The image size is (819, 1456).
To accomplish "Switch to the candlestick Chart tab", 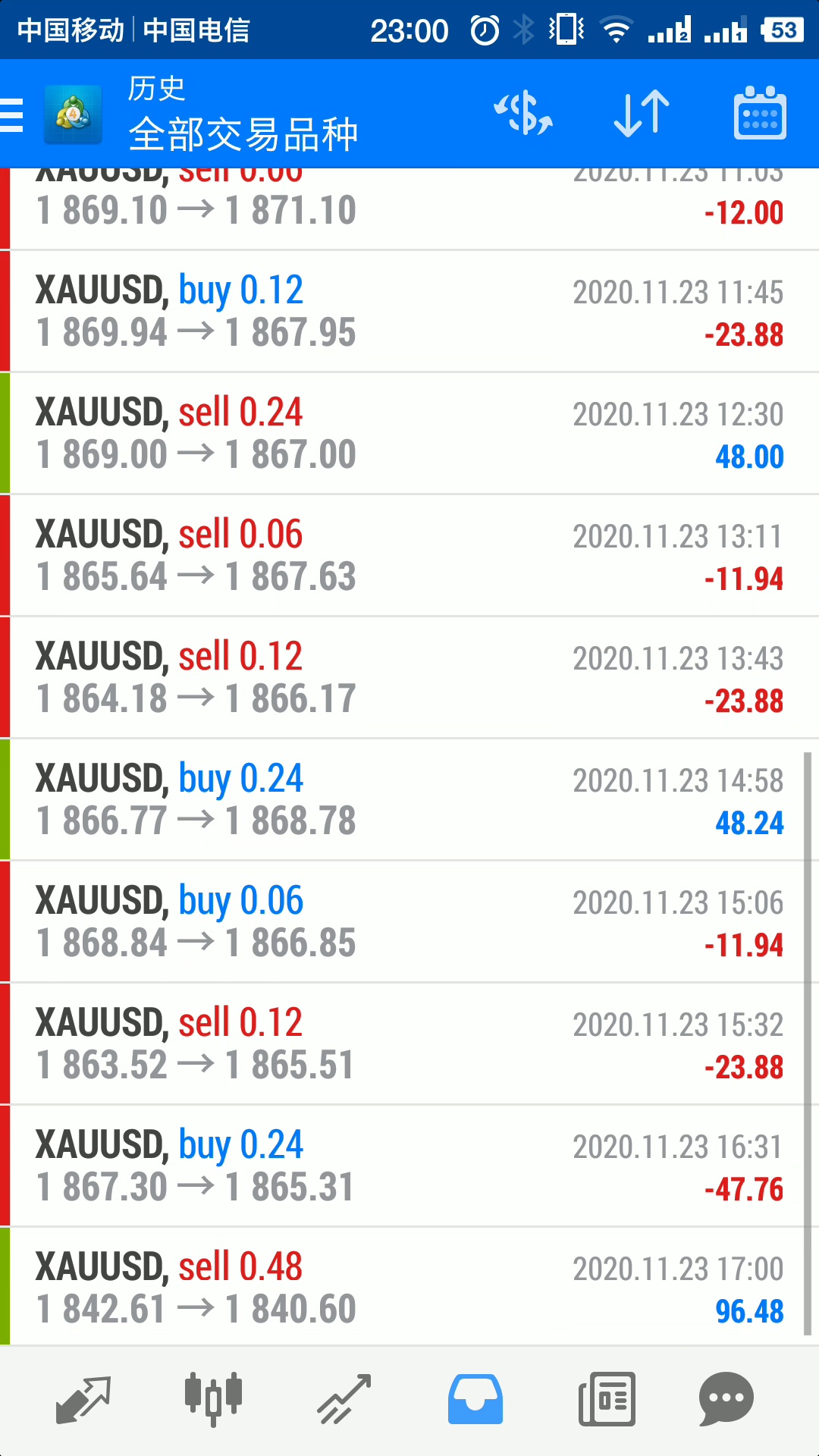I will [x=213, y=1399].
